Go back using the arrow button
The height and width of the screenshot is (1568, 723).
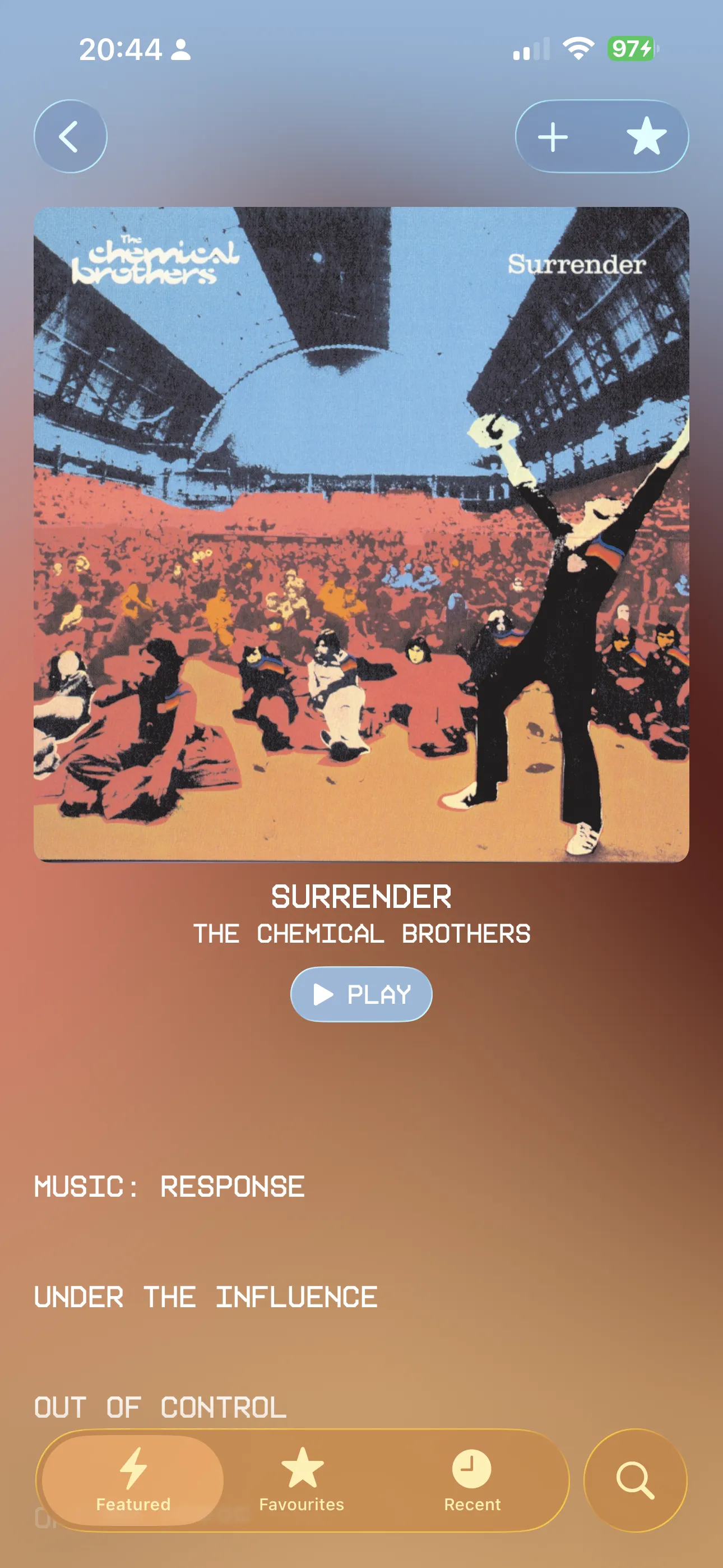[70, 136]
